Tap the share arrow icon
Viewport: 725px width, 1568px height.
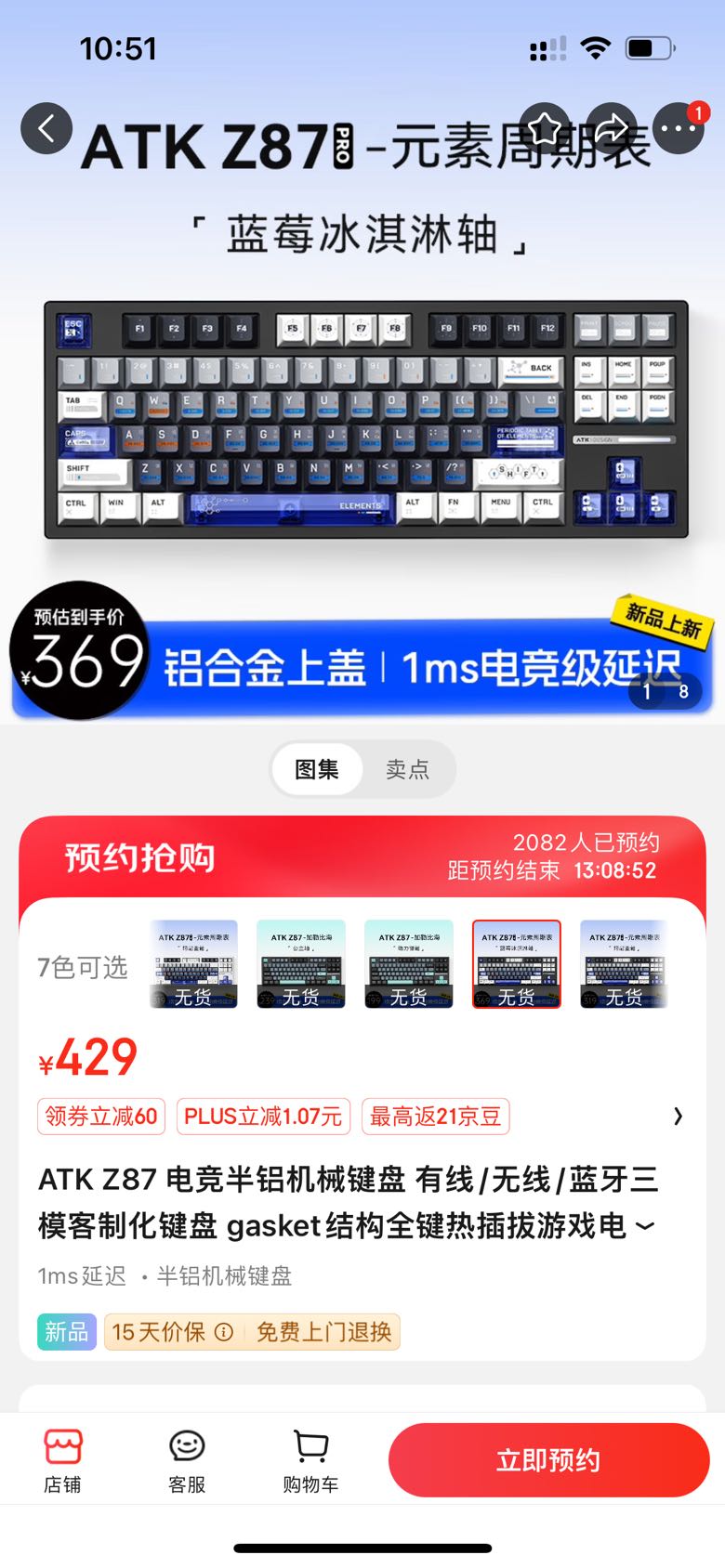point(613,128)
